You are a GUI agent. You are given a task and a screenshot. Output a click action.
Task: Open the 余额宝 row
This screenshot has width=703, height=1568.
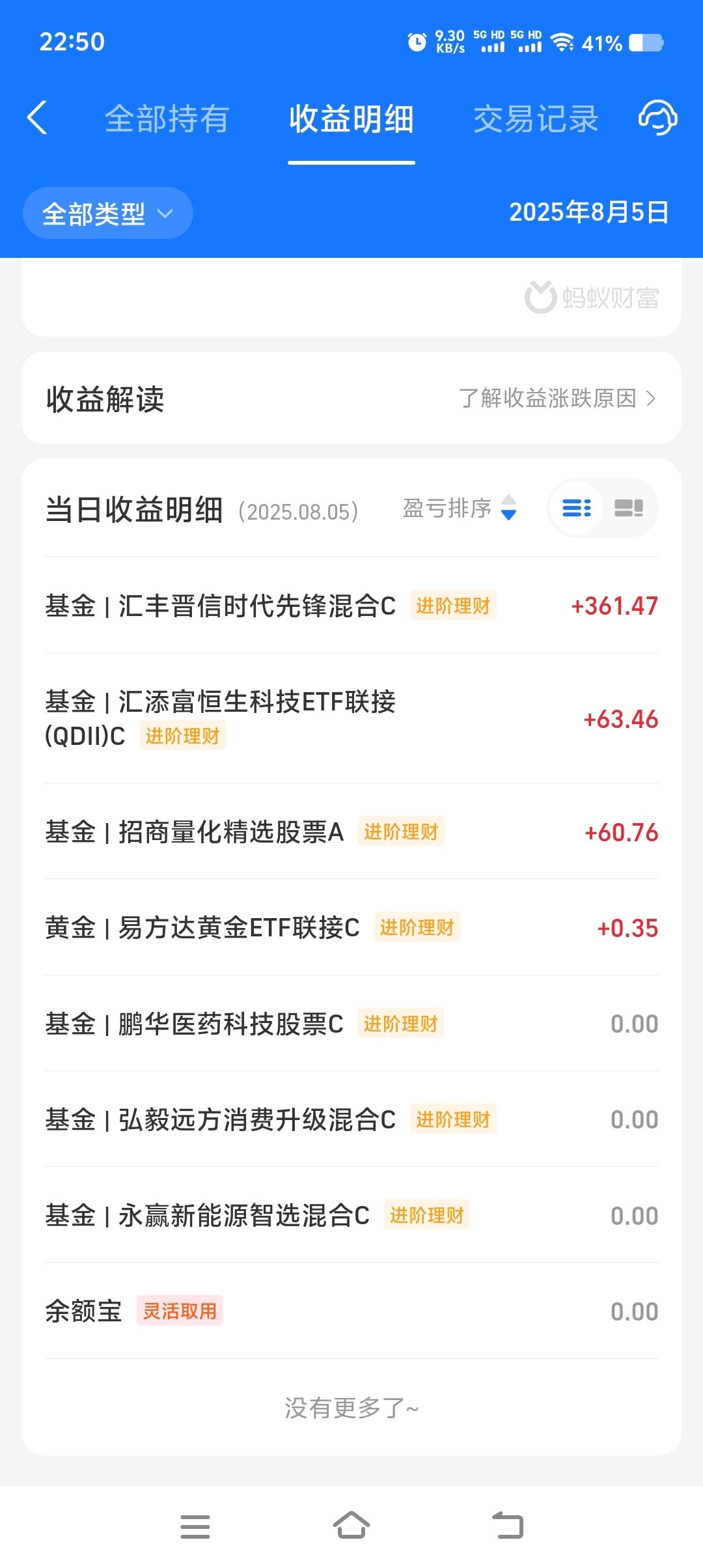[x=351, y=1311]
